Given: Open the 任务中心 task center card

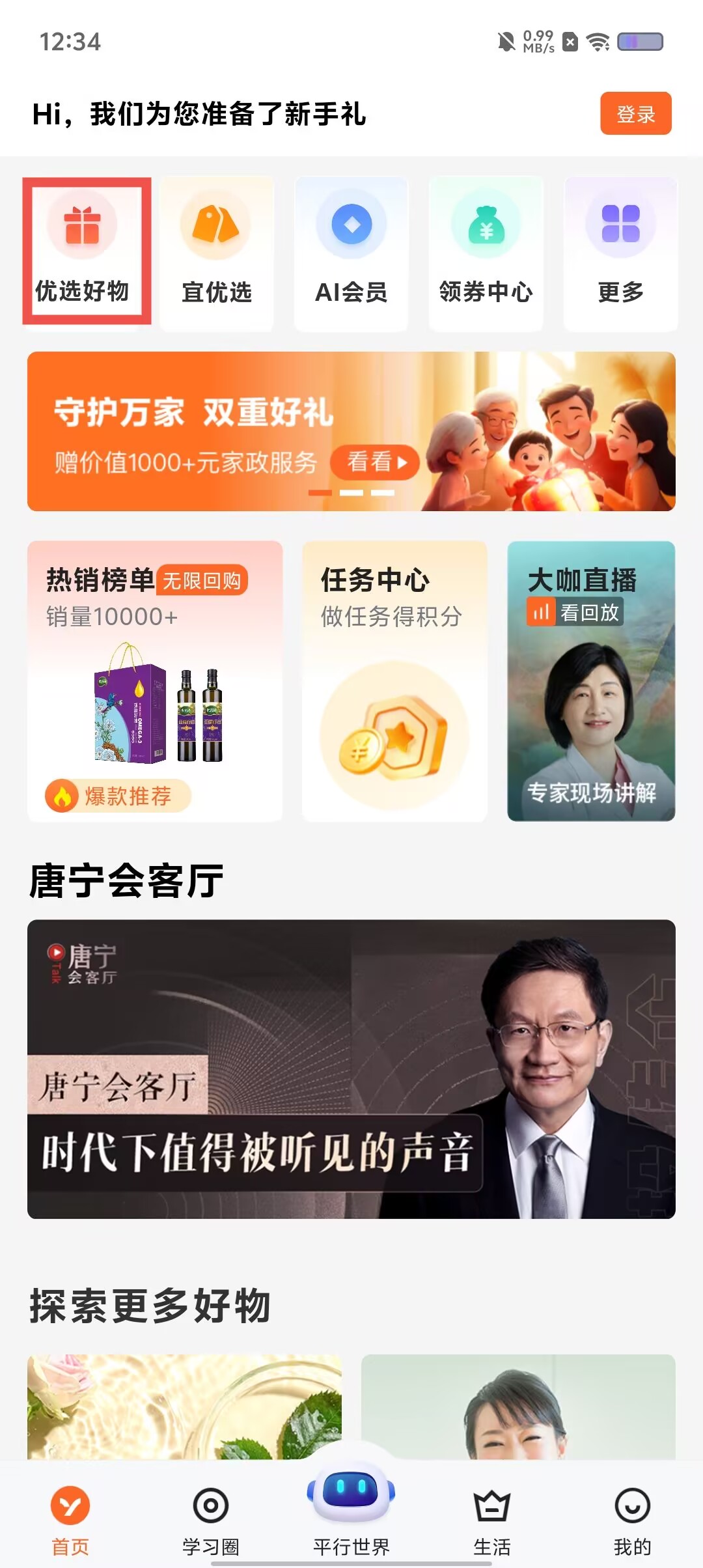Looking at the screenshot, I should coord(394,680).
